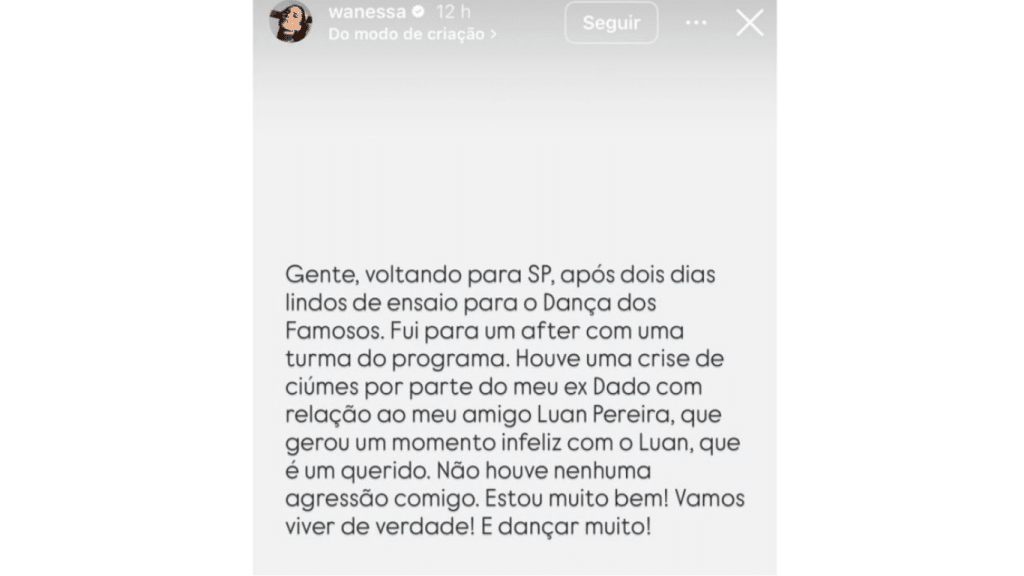Close the story viewer
1024x576 pixels.
[x=750, y=23]
